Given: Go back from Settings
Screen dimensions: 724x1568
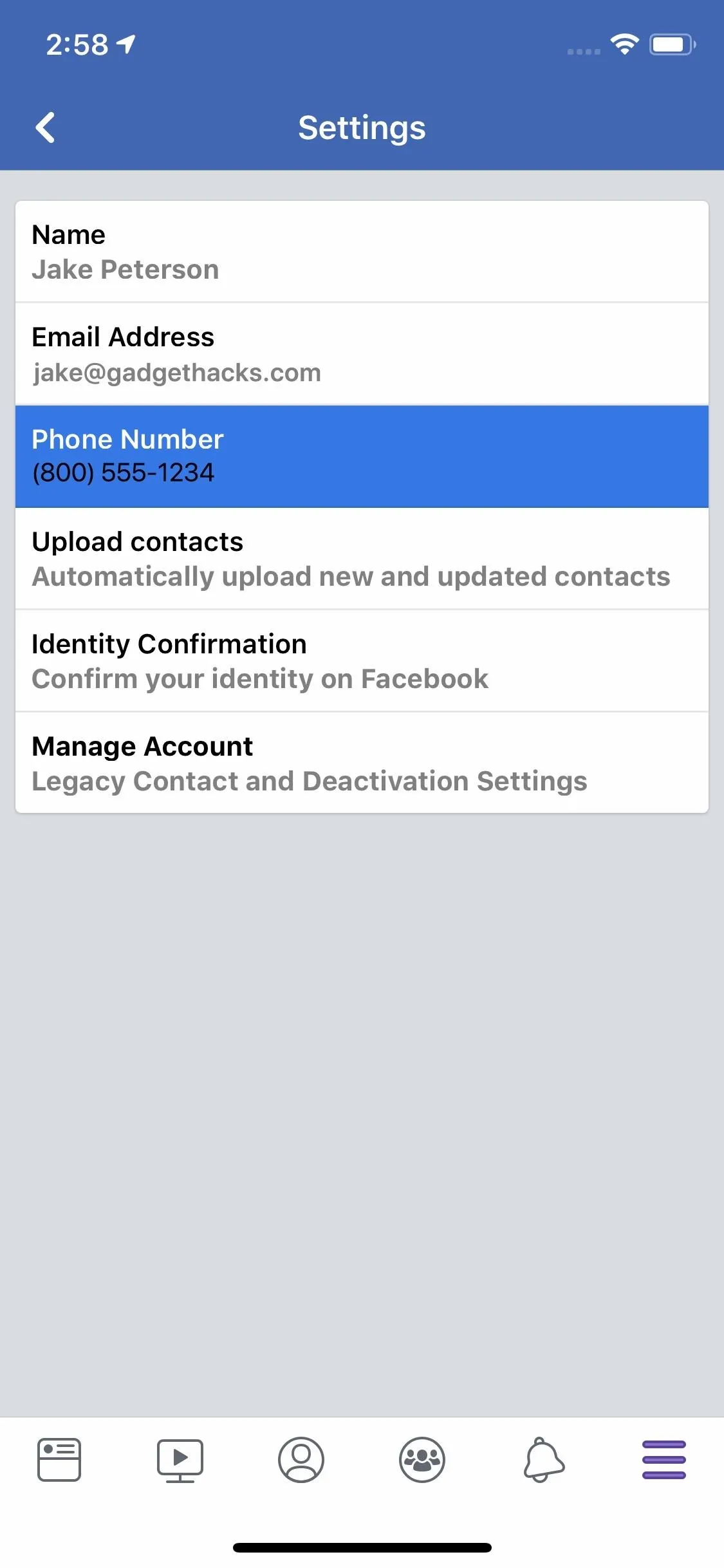Looking at the screenshot, I should [x=45, y=127].
